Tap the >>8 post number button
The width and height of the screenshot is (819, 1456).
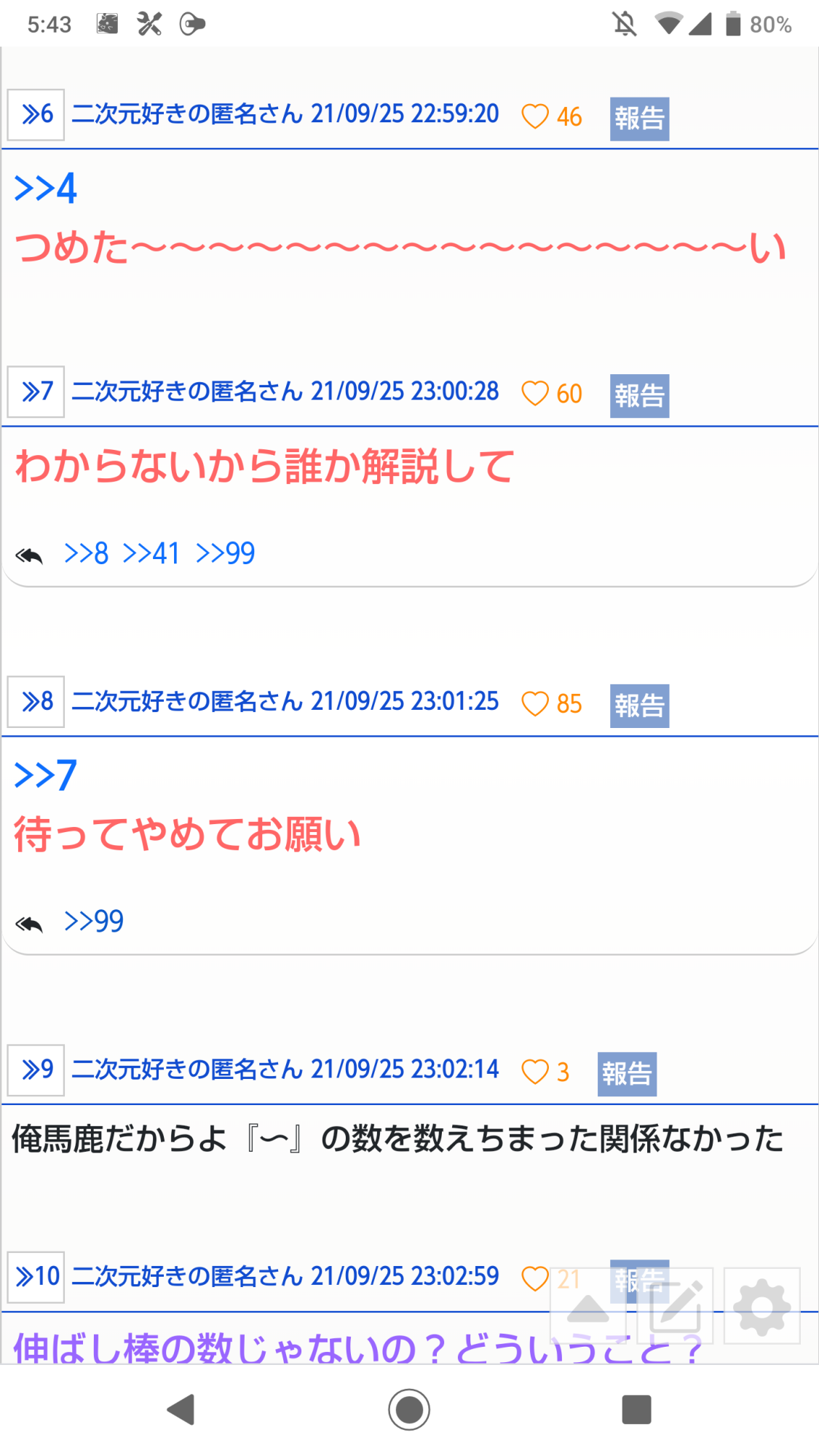[36, 702]
